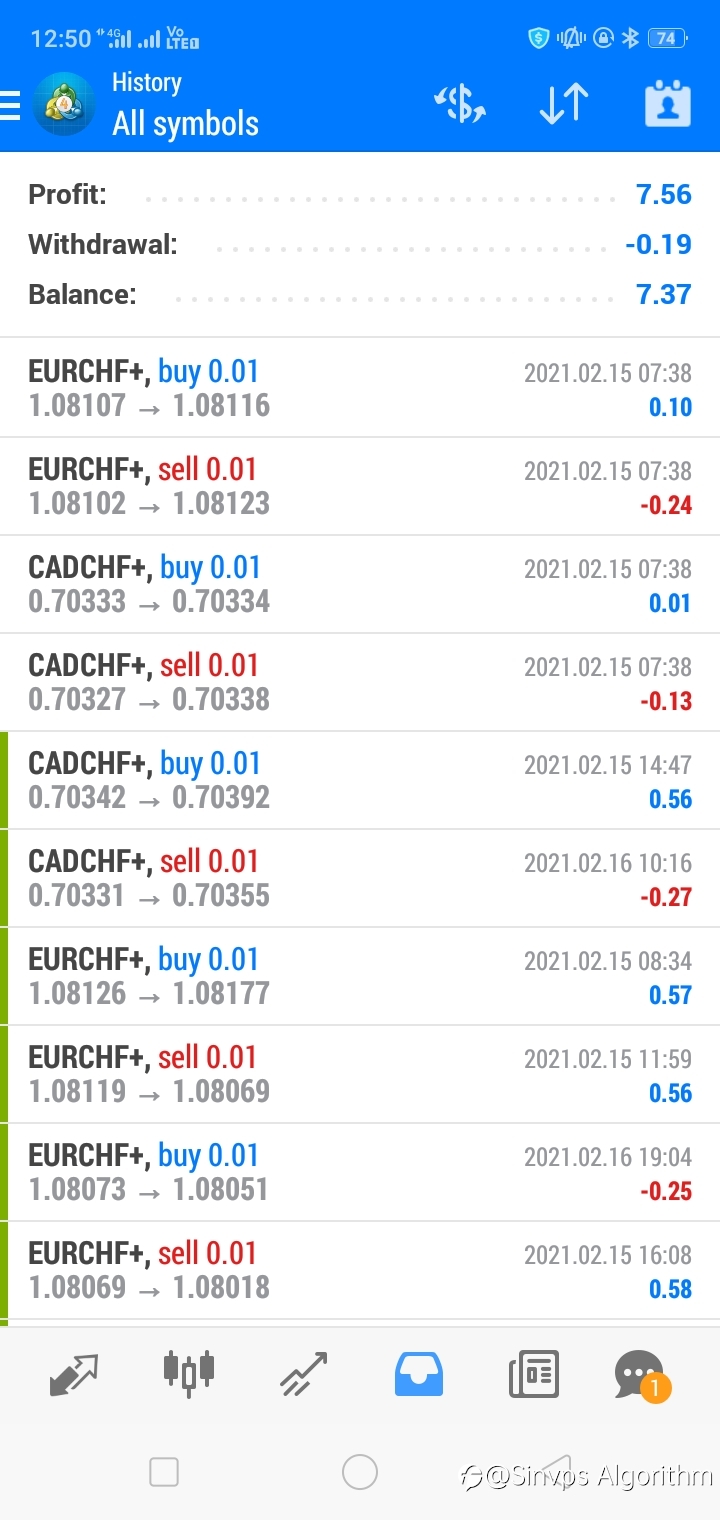Open the EURCHF+ buy trade with loss -0.25
720x1520 pixels.
pyautogui.click(x=360, y=1172)
